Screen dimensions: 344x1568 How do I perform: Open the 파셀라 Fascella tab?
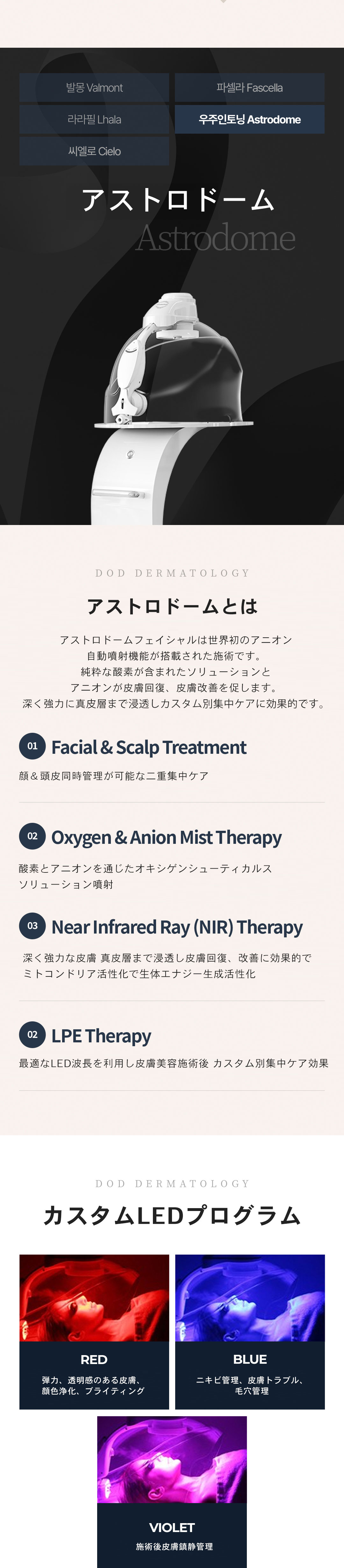(250, 87)
